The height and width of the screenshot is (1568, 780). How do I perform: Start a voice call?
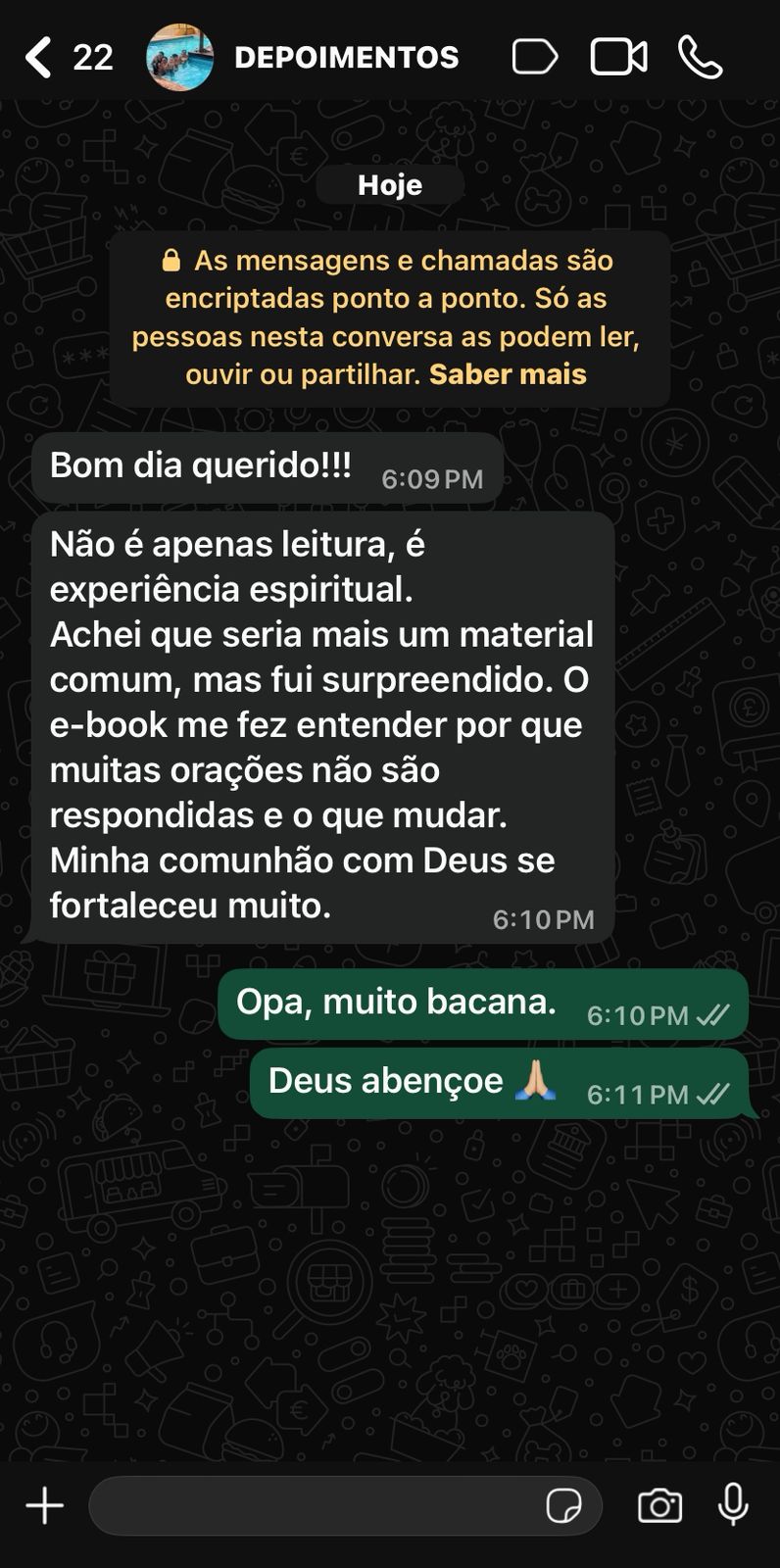700,57
